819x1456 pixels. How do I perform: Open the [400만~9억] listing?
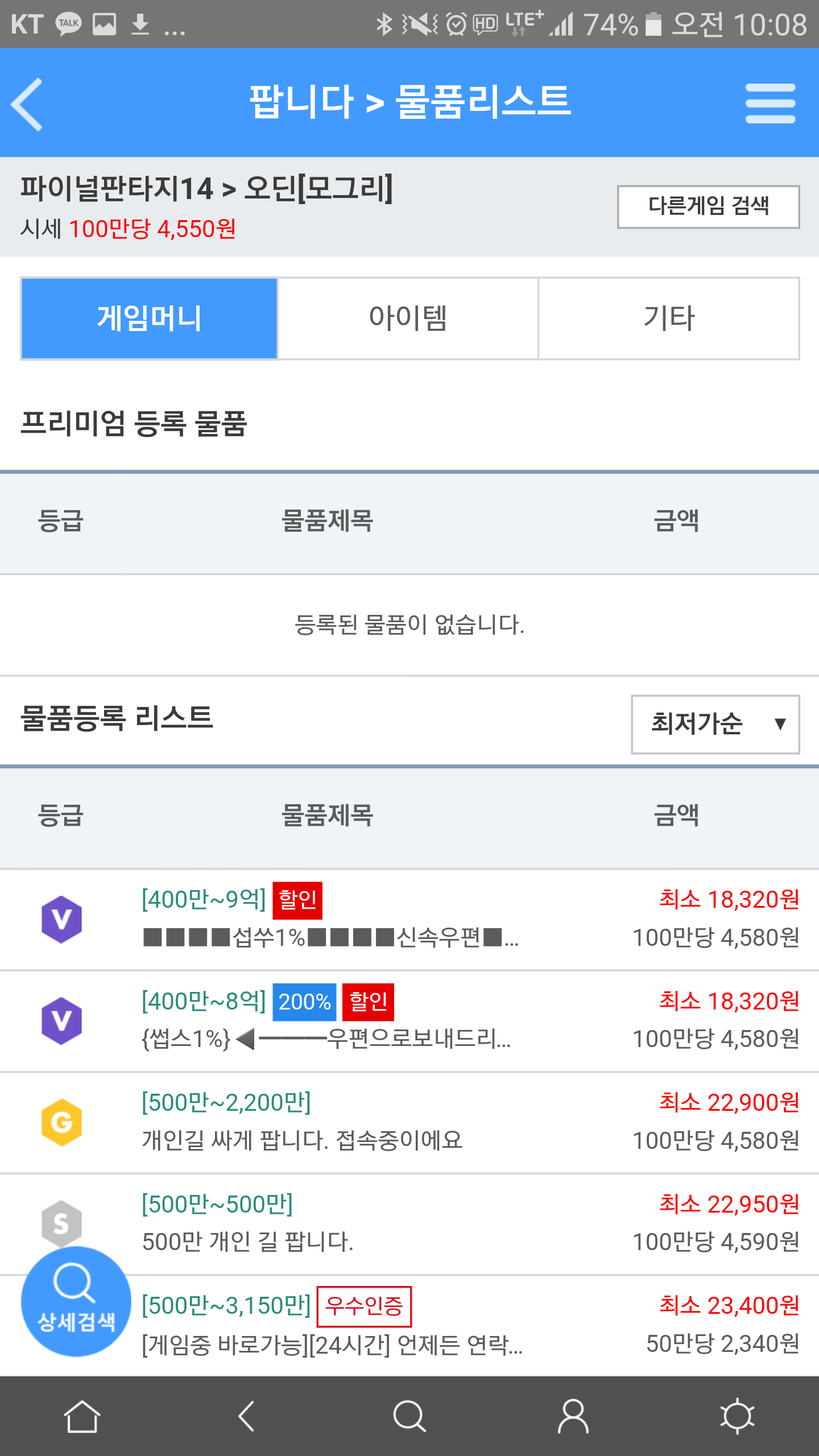330,919
